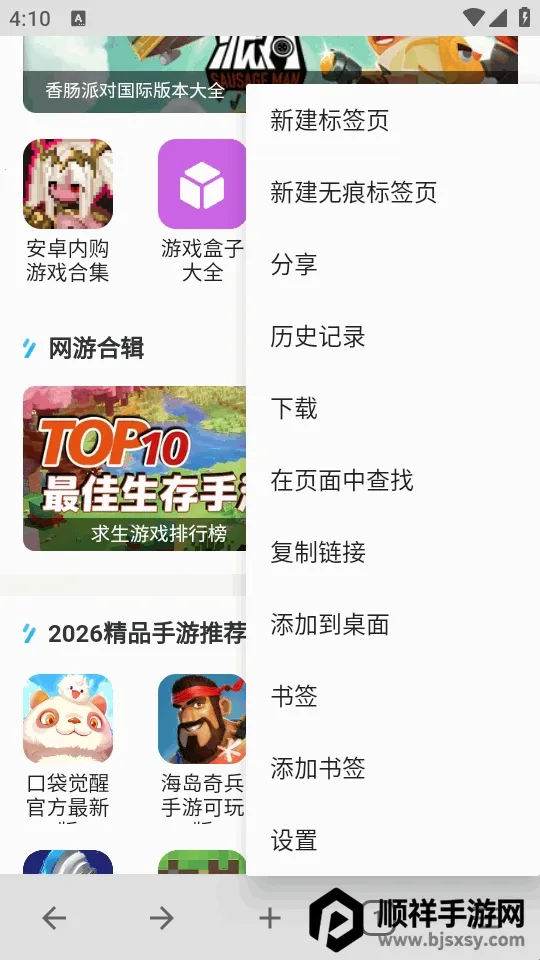Open the 香肠派对国际版本大全 banner

coord(135,74)
